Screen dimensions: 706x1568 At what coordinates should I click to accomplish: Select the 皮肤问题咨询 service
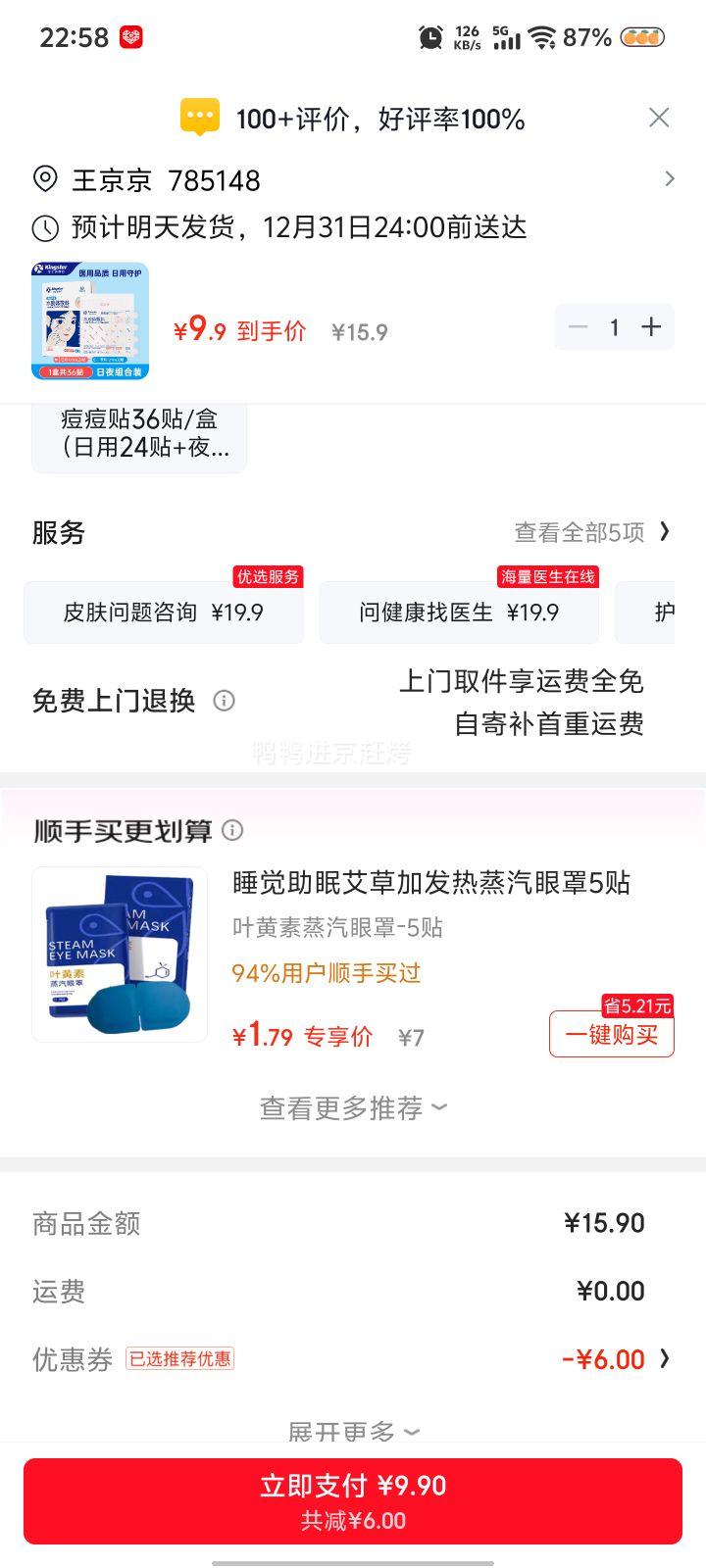click(164, 612)
